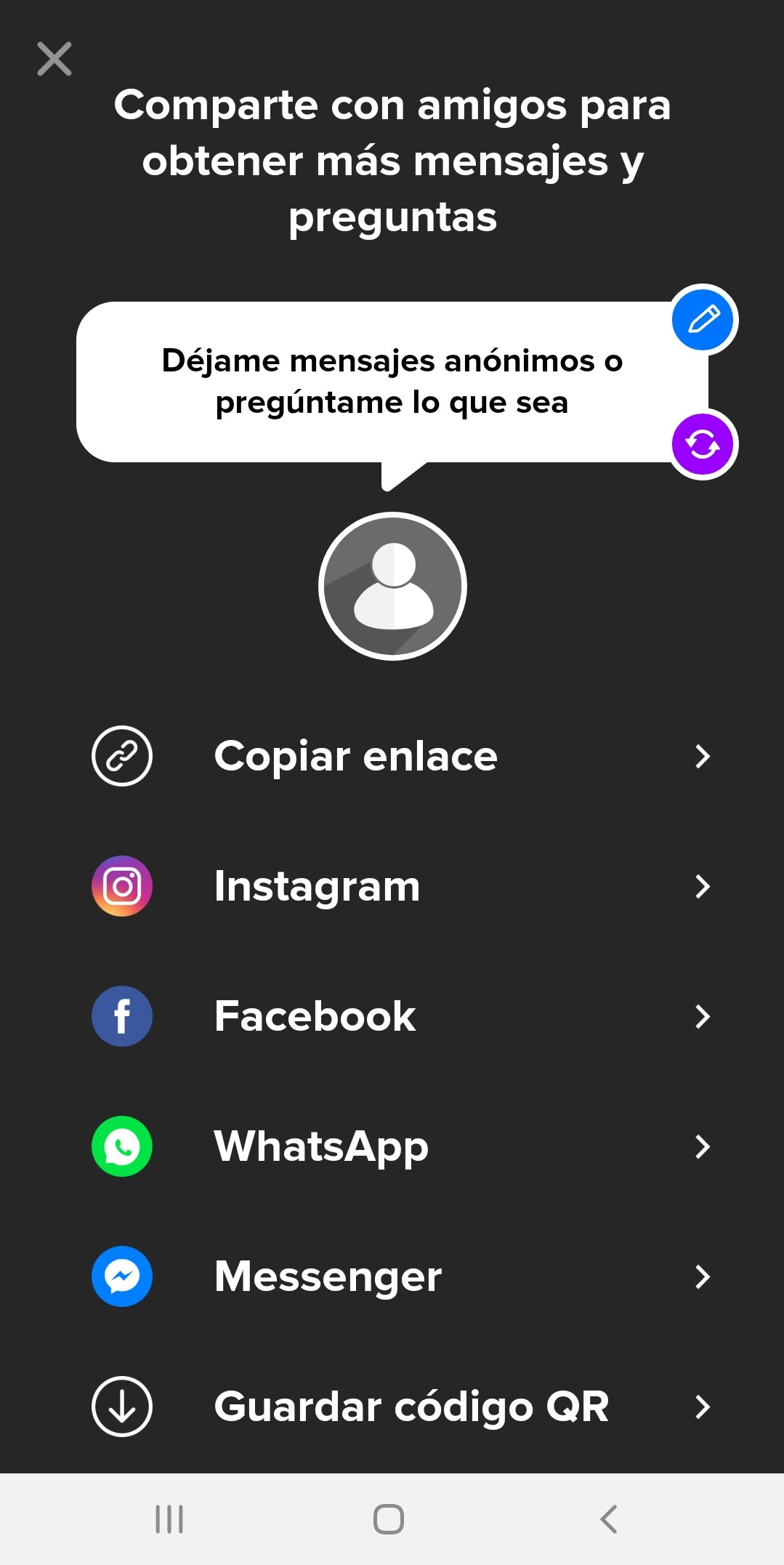Choose Facebook as share option

[x=392, y=1016]
